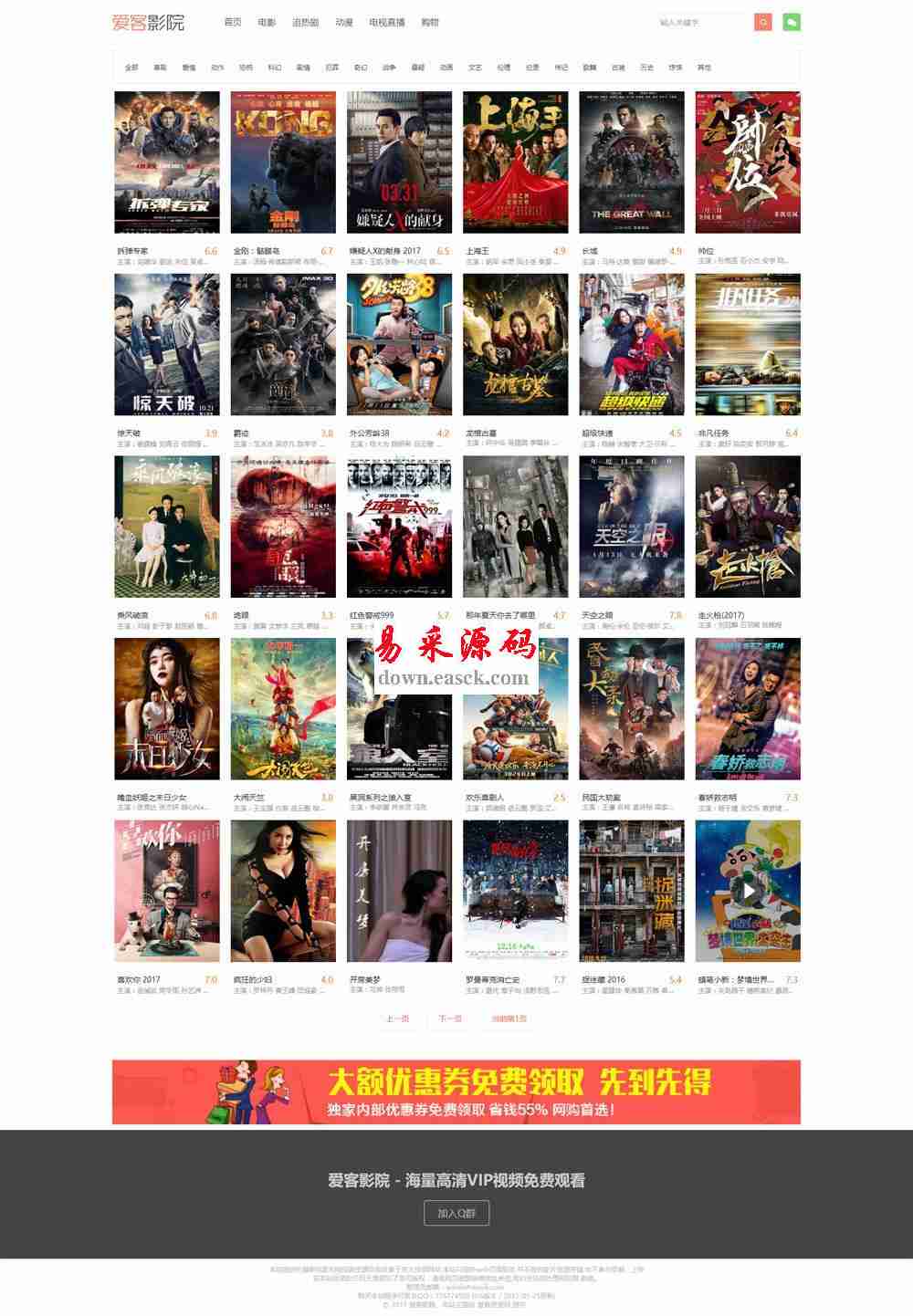913x1316 pixels.
Task: Open the 金刚:骷髅岛 movie card
Action: coord(283,162)
